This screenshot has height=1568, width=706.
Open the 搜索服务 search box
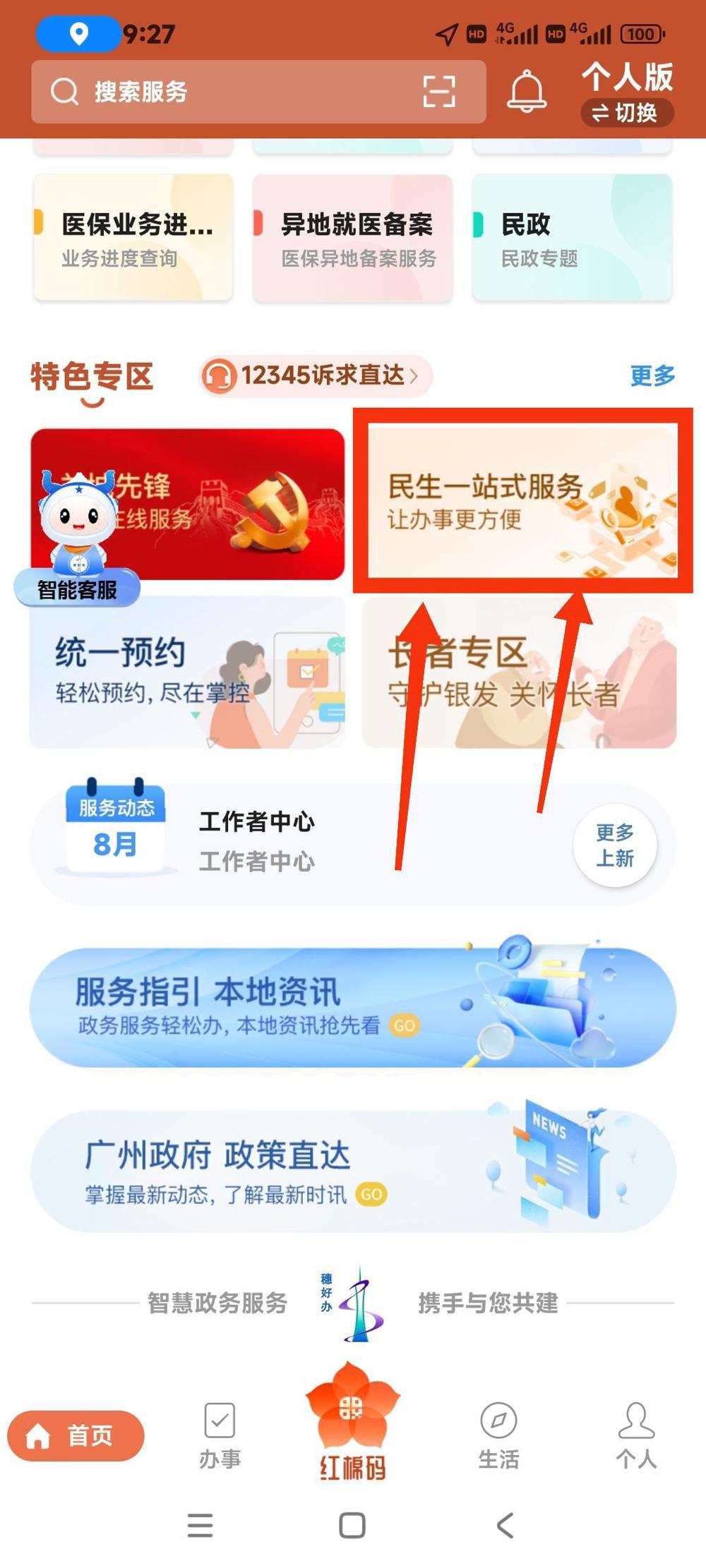point(226,92)
